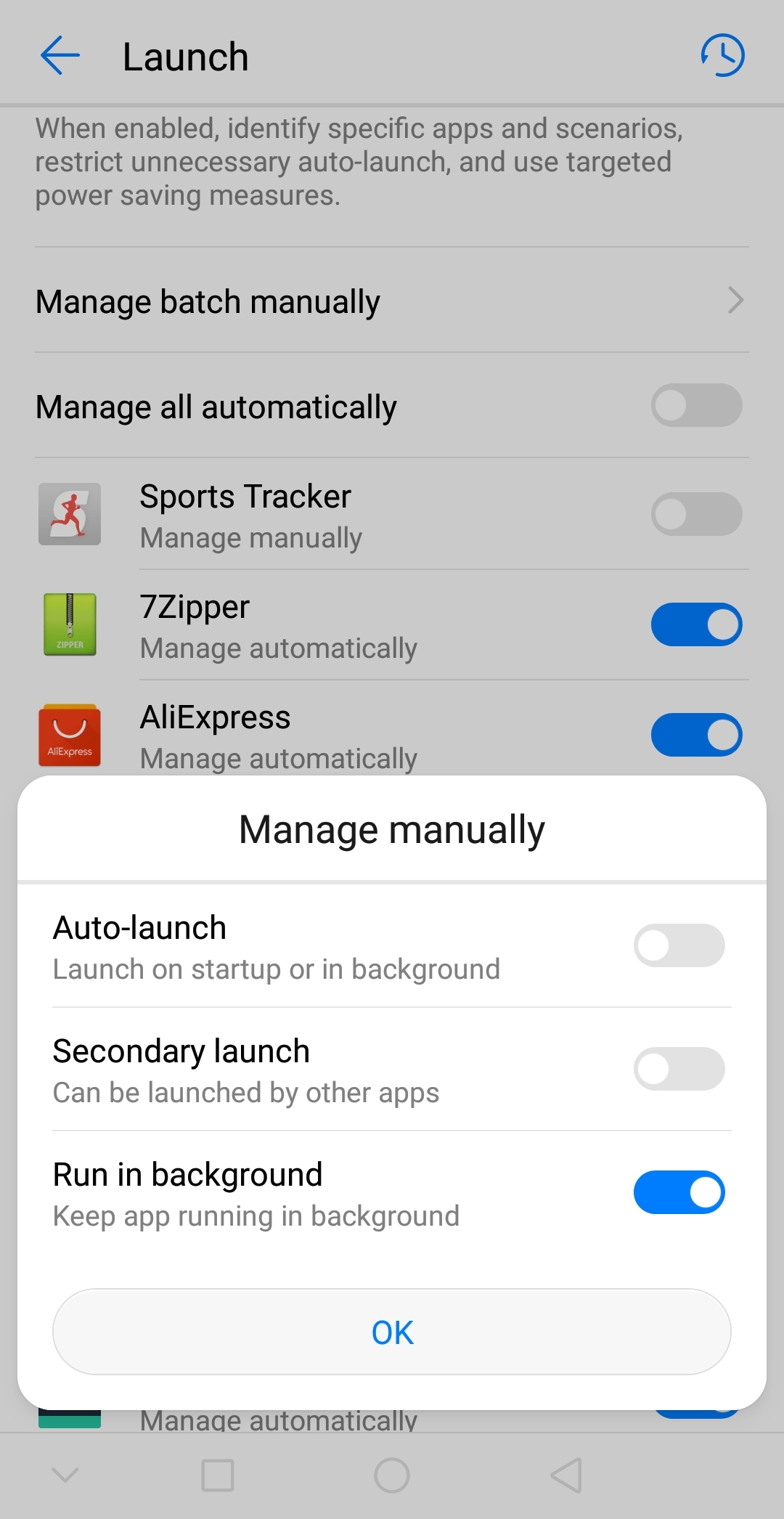Go to the home screen

click(392, 1475)
